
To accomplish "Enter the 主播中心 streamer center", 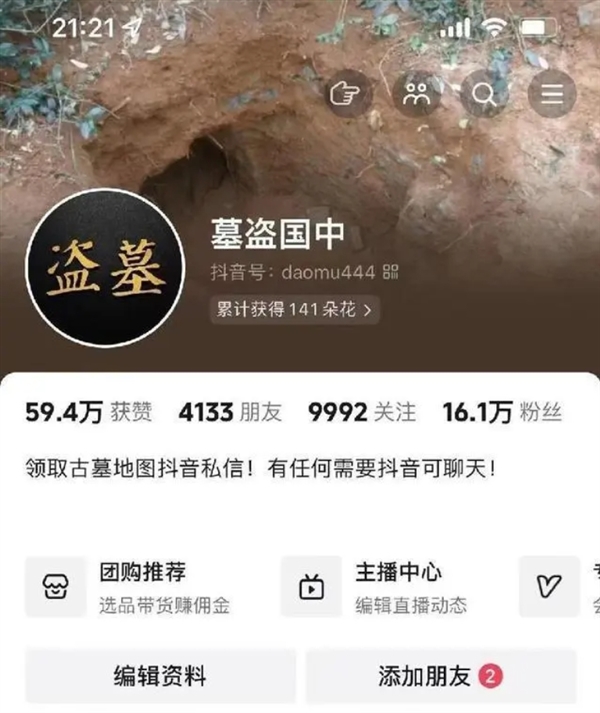I will click(x=398, y=587).
